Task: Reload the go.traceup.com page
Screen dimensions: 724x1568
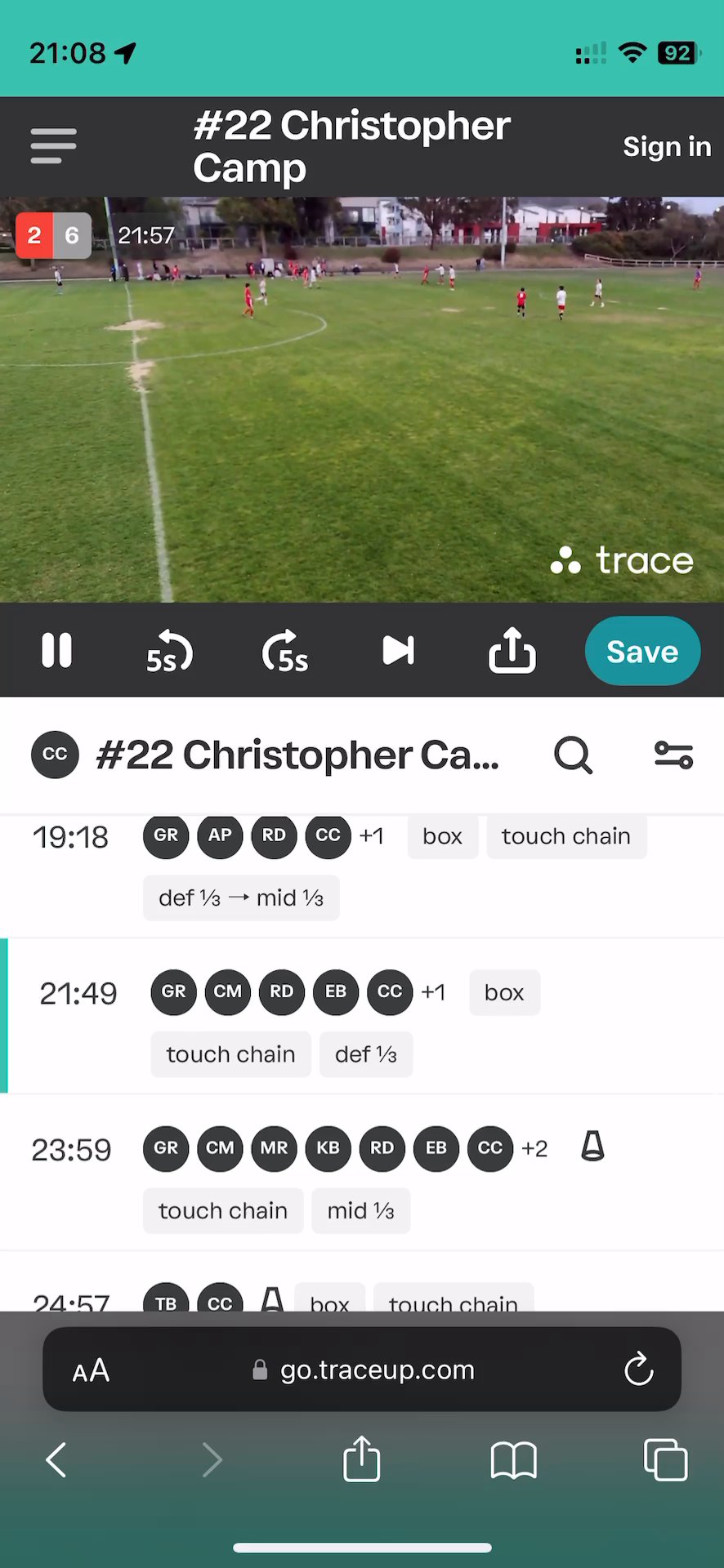Action: click(x=638, y=1370)
